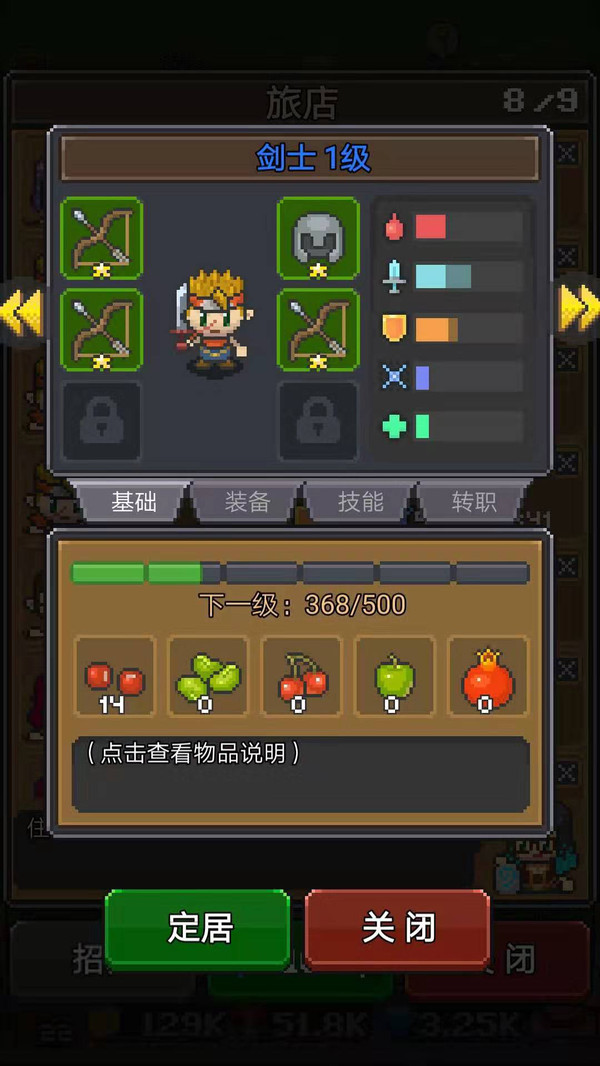Viewport: 600px width, 1066px height.
Task: Switch to the 技能 tab
Action: tap(360, 503)
